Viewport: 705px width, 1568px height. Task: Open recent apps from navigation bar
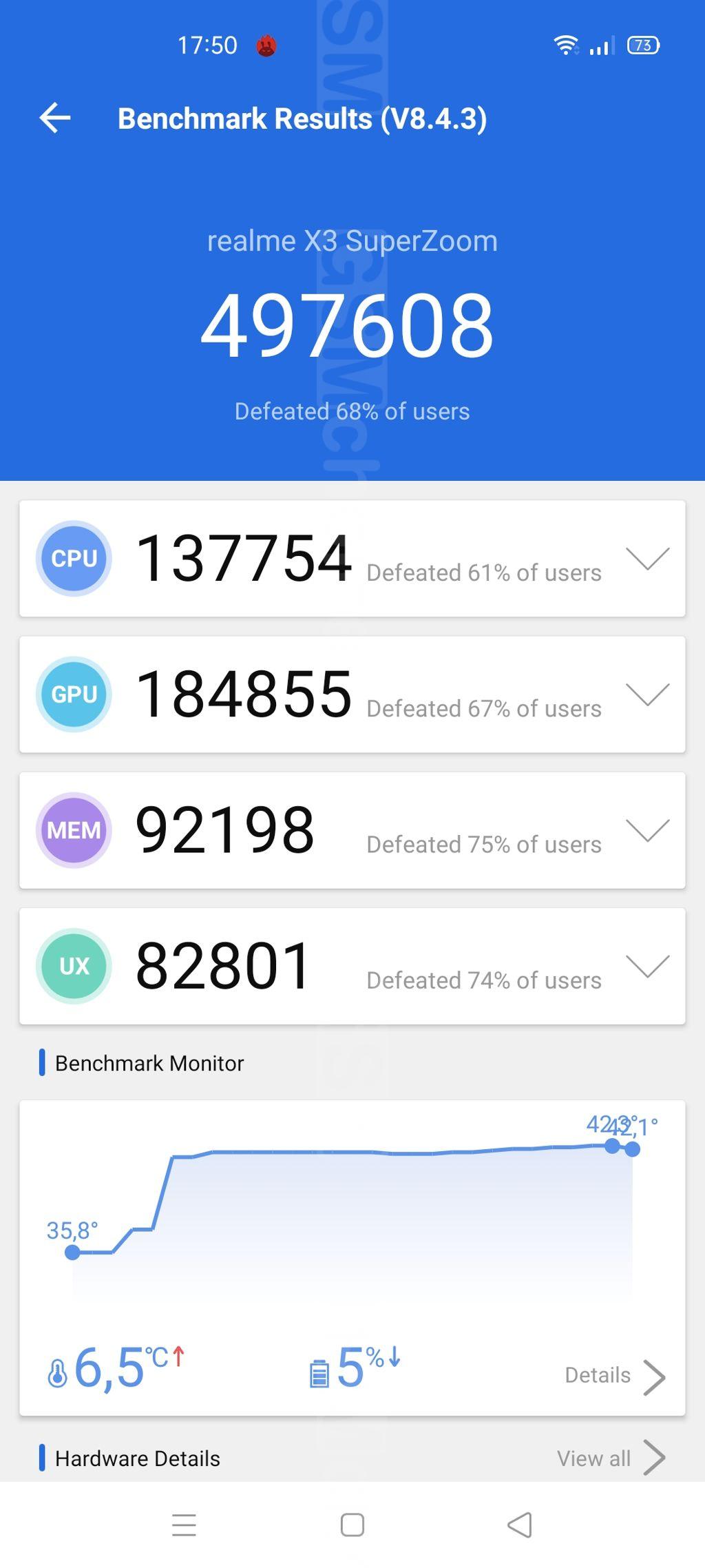click(x=184, y=1525)
